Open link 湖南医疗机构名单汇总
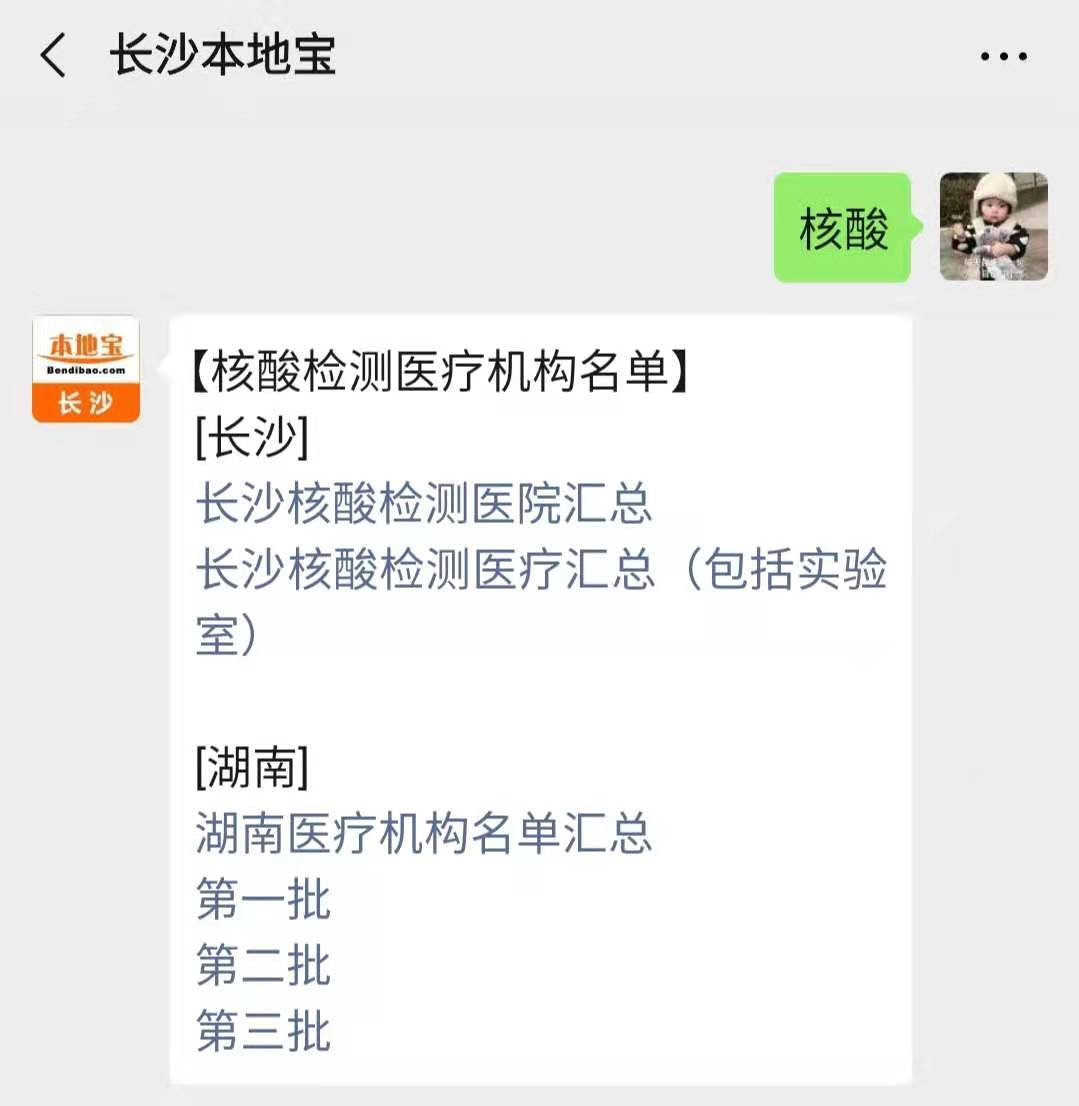The image size is (1079, 1106). click(423, 833)
